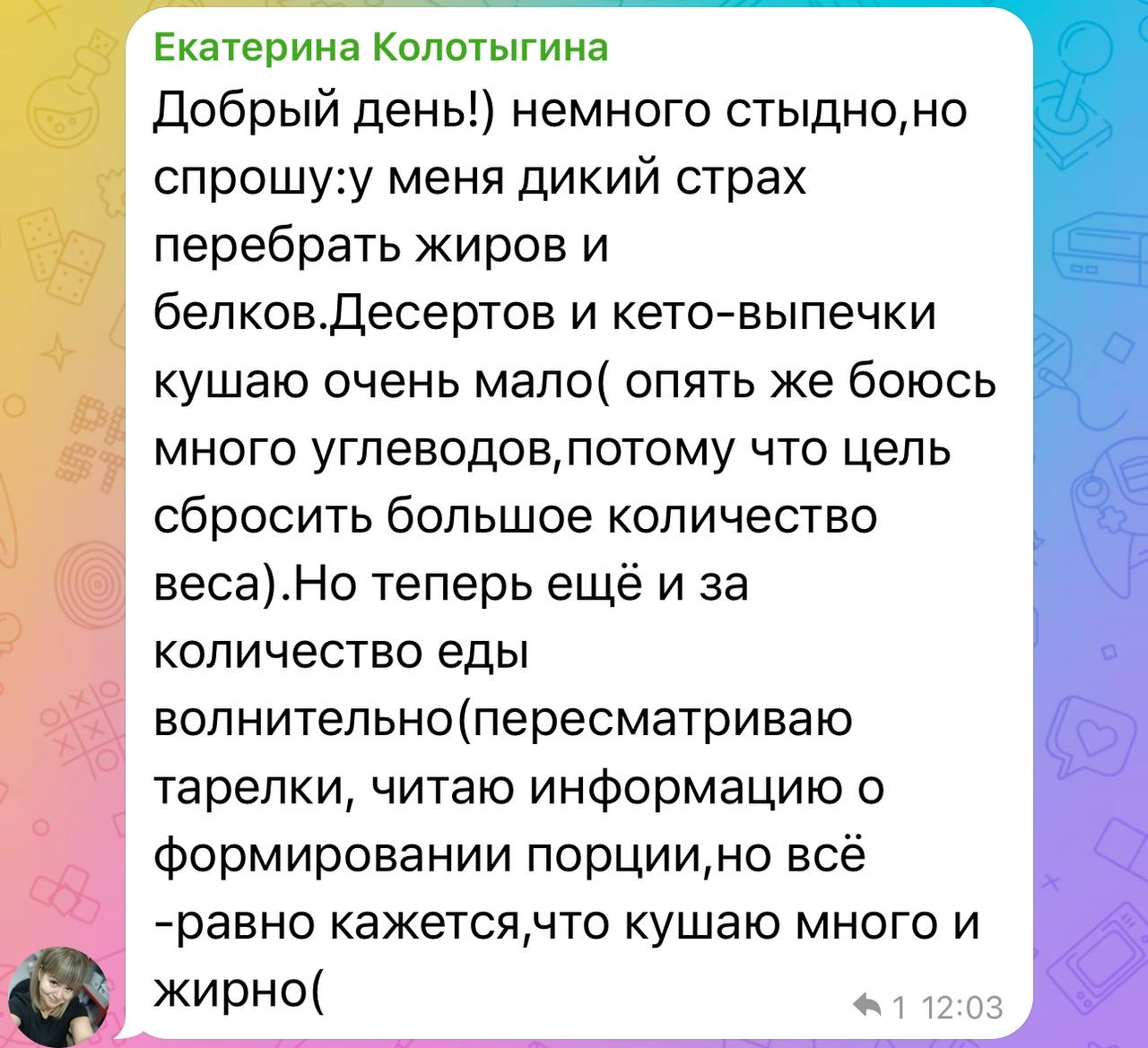This screenshot has height=1048, width=1148.
Task: Open Екатерина Колотыгина's profile from sender name
Action: click(x=380, y=48)
